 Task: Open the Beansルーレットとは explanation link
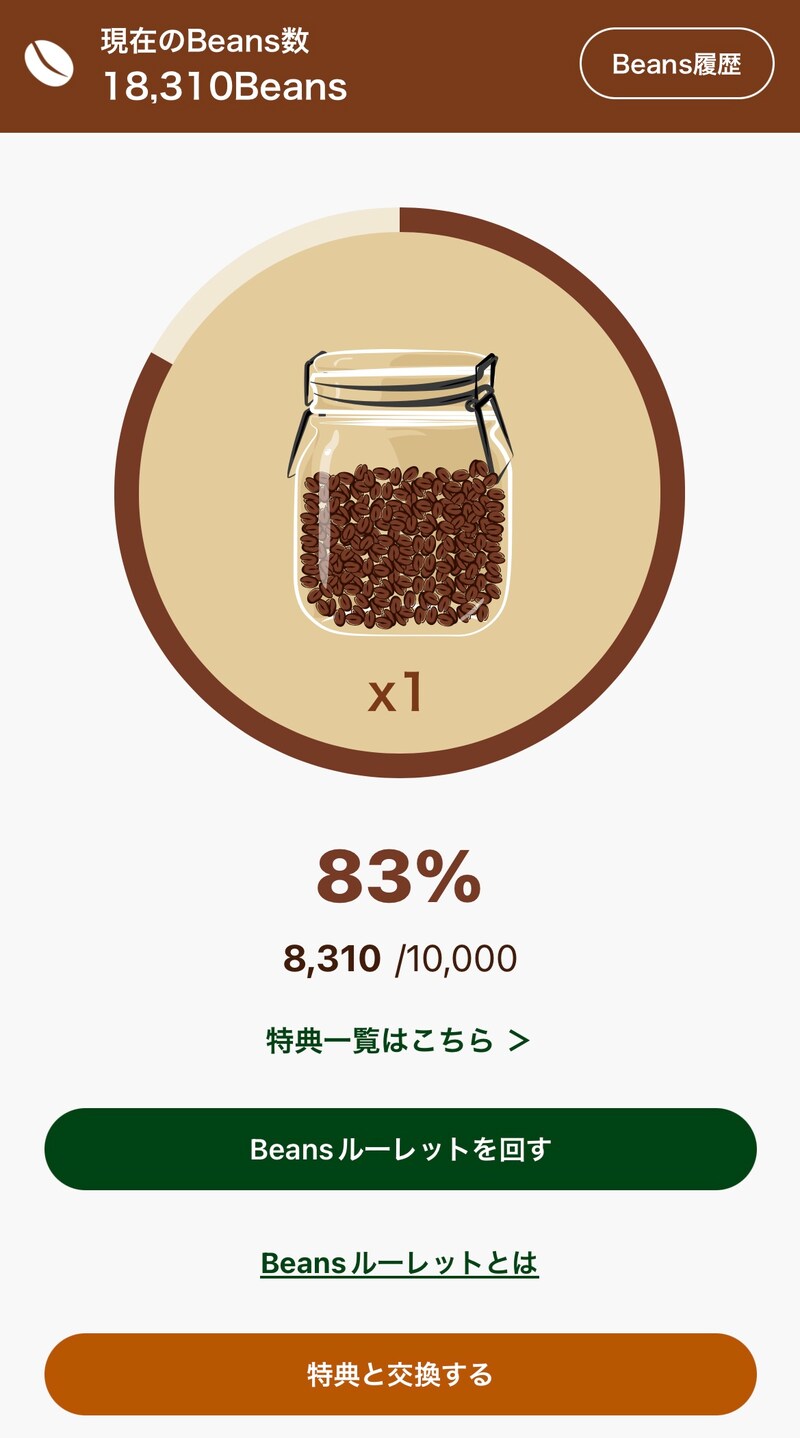point(400,1263)
